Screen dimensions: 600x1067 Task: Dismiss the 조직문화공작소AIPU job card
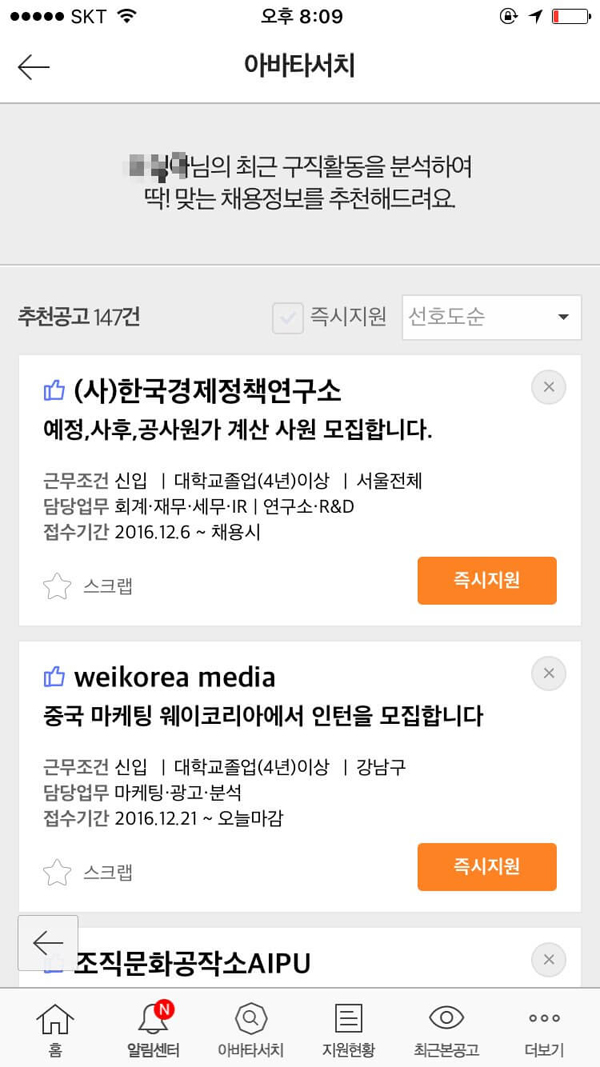(548, 959)
